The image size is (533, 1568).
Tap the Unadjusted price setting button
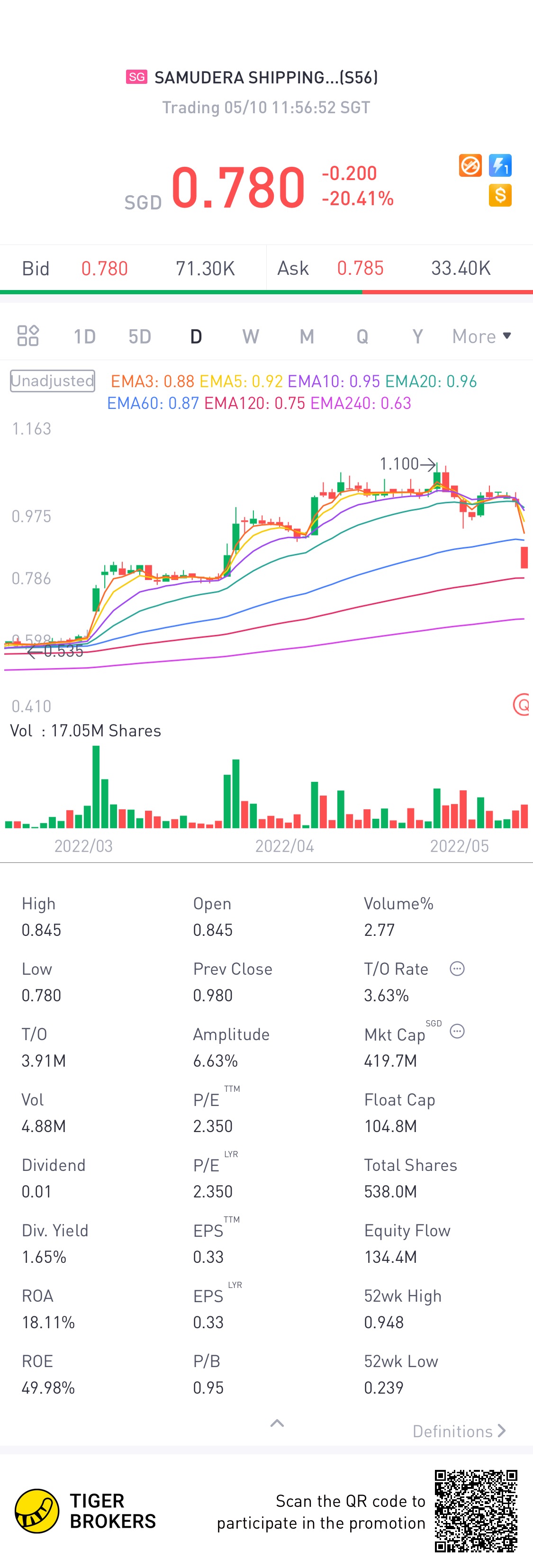coord(52,381)
